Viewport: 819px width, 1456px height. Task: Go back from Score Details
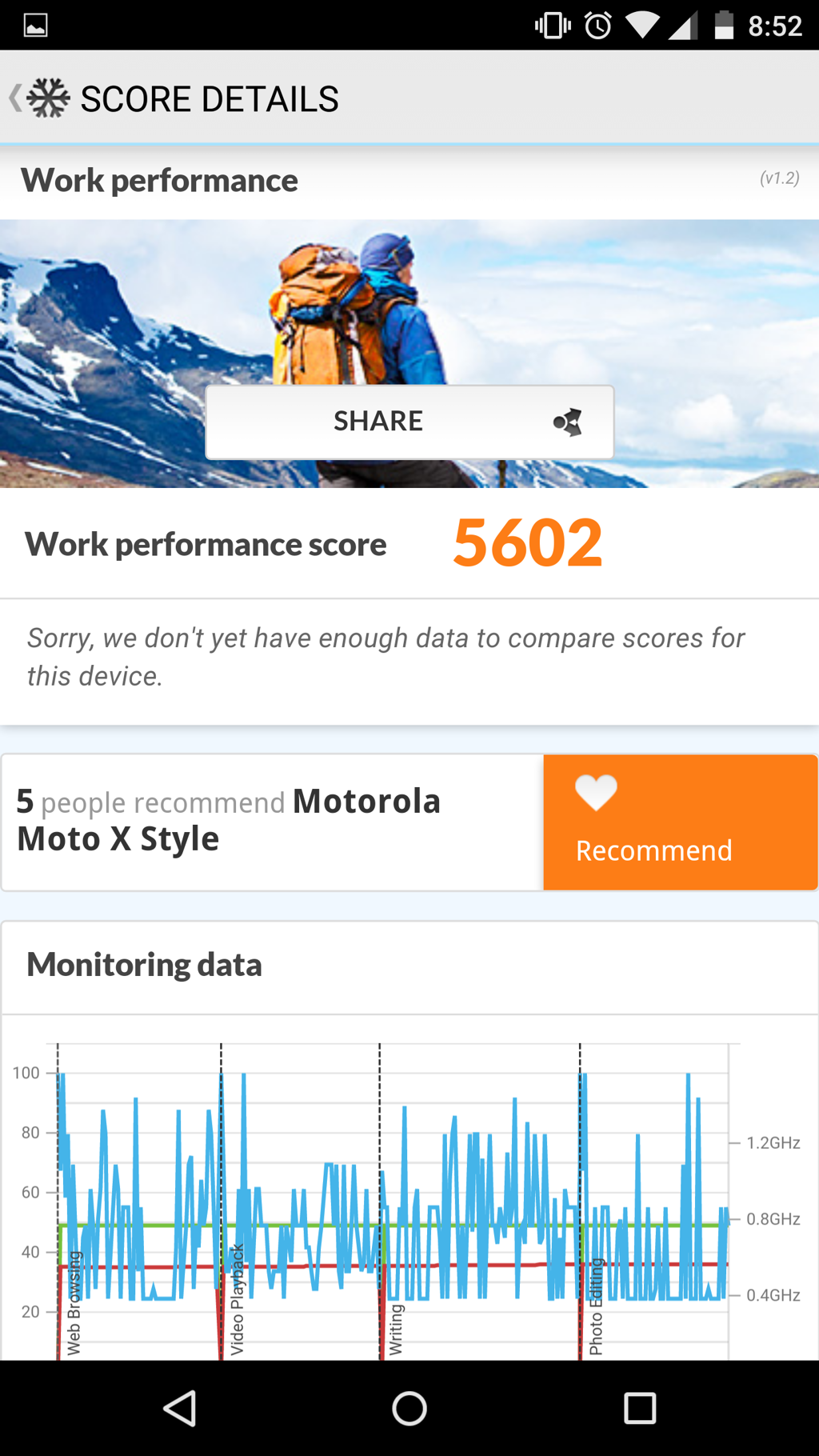tap(38, 98)
